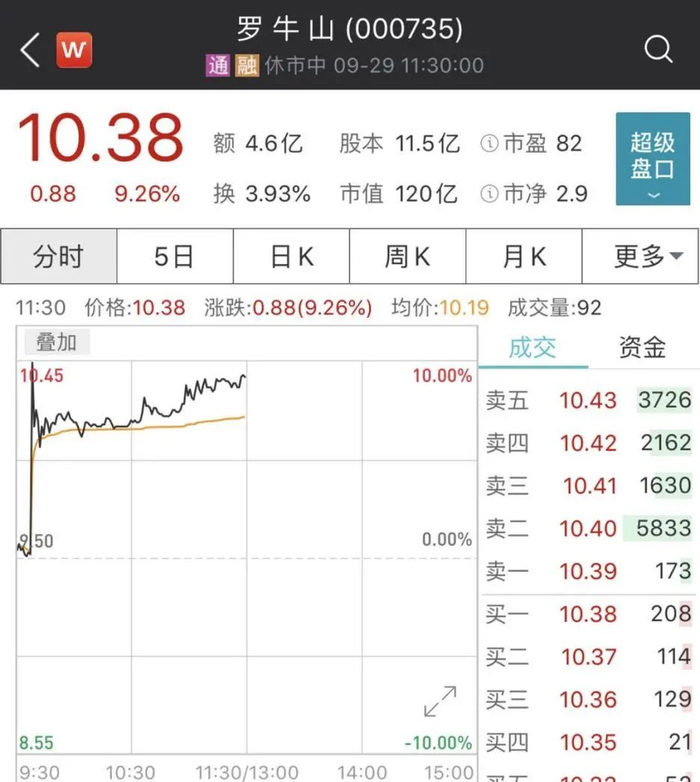This screenshot has width=700, height=782.
Task: Switch to the 成交 tab
Action: click(x=533, y=347)
